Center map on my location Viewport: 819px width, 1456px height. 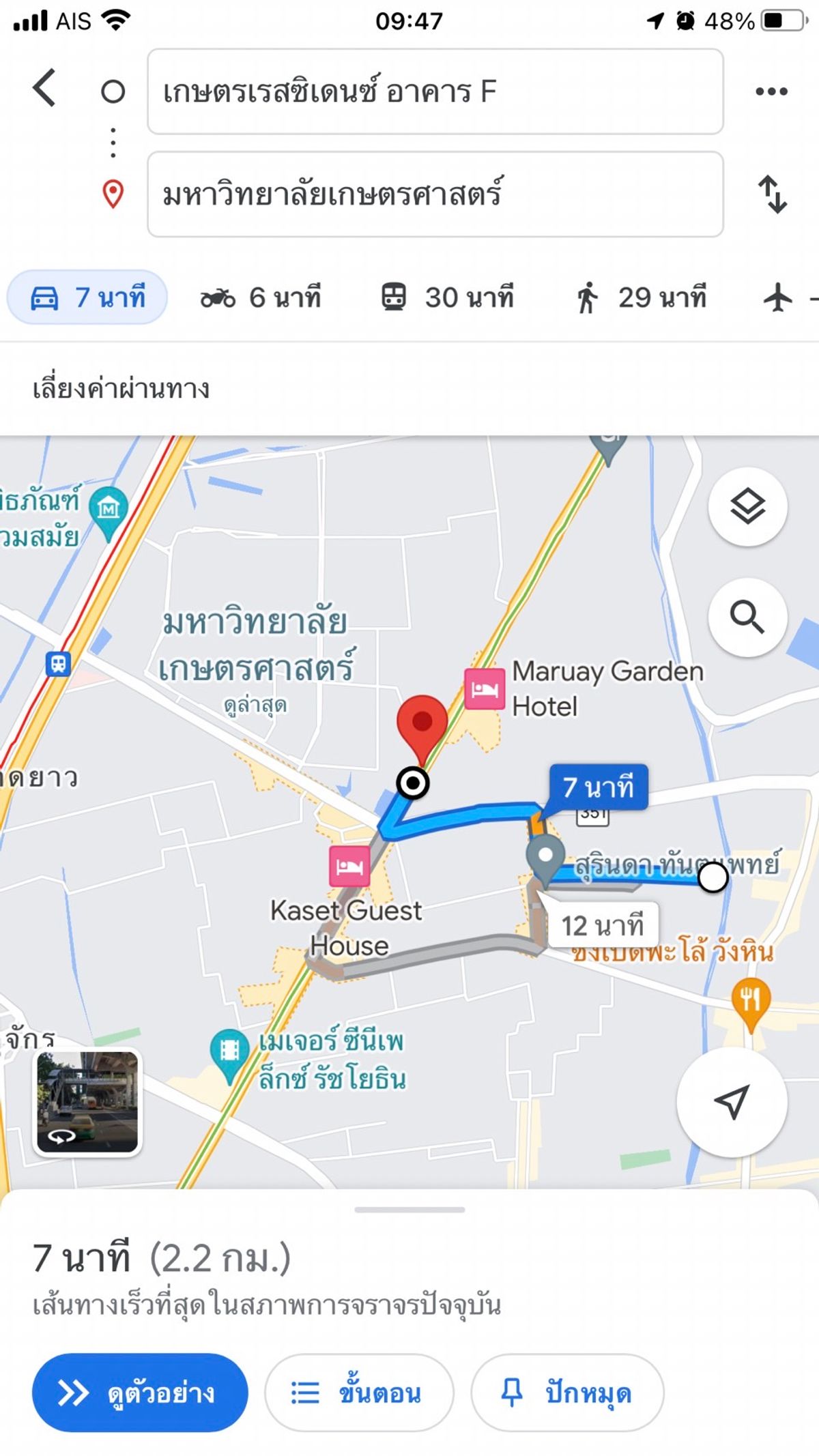tap(732, 1101)
